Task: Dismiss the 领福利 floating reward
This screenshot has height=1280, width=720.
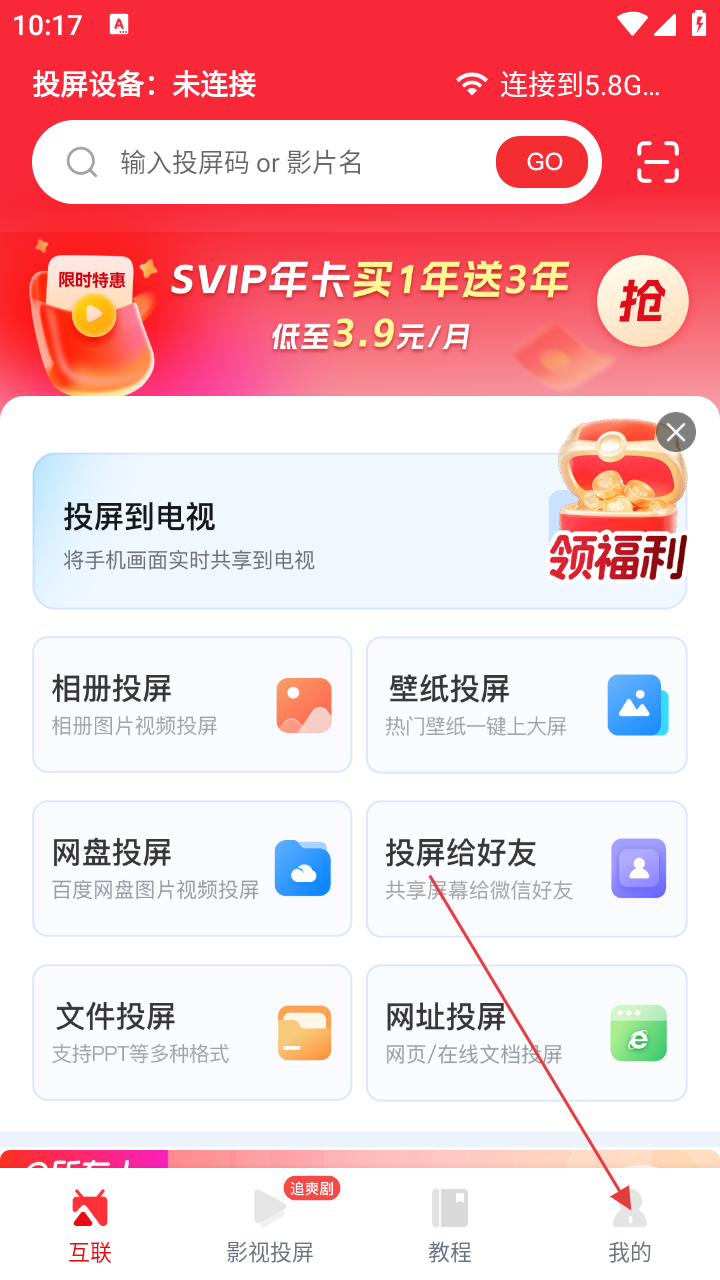Action: click(x=676, y=432)
